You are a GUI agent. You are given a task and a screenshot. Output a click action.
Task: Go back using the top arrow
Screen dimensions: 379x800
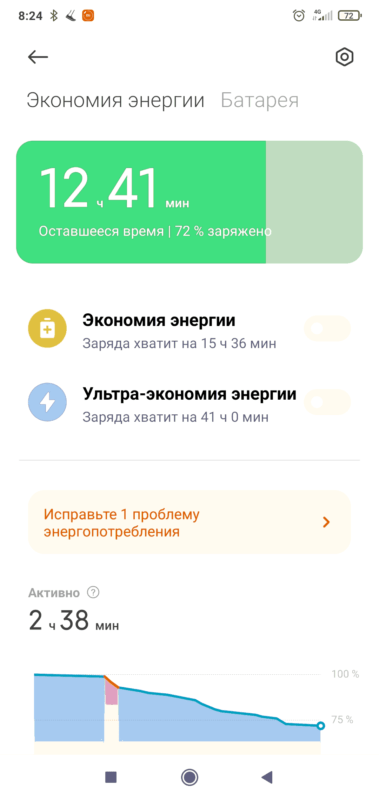(38, 57)
